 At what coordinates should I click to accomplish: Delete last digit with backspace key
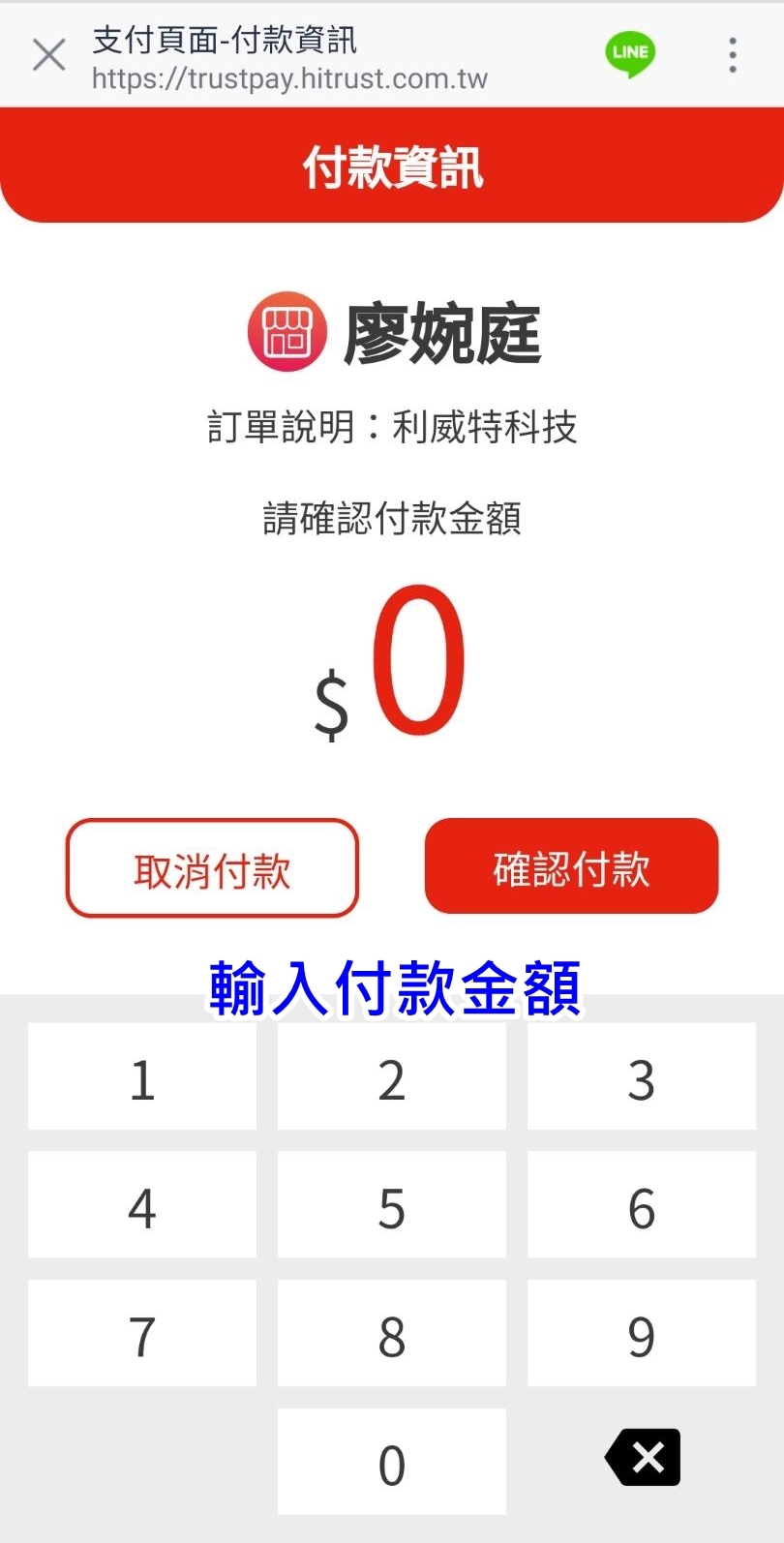(644, 1457)
